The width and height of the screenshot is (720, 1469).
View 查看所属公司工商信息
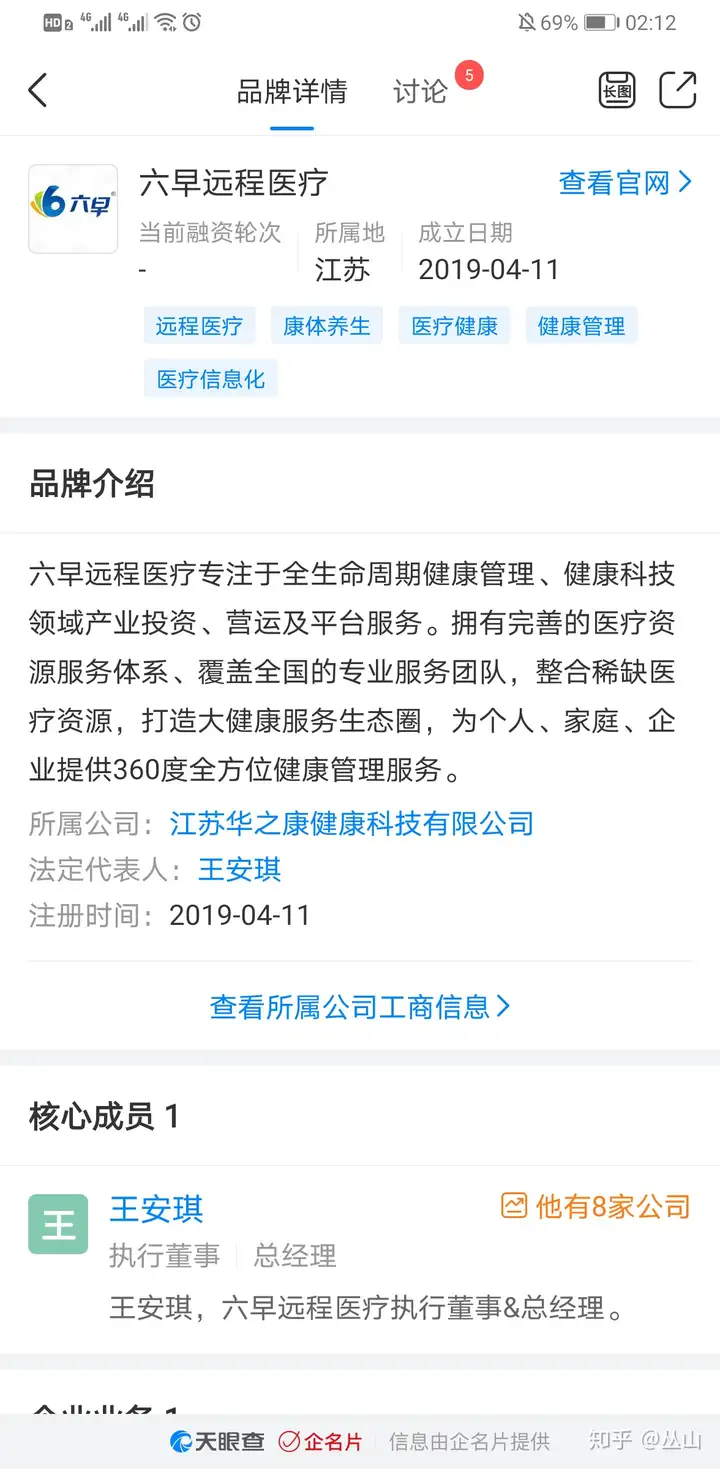[x=360, y=1006]
